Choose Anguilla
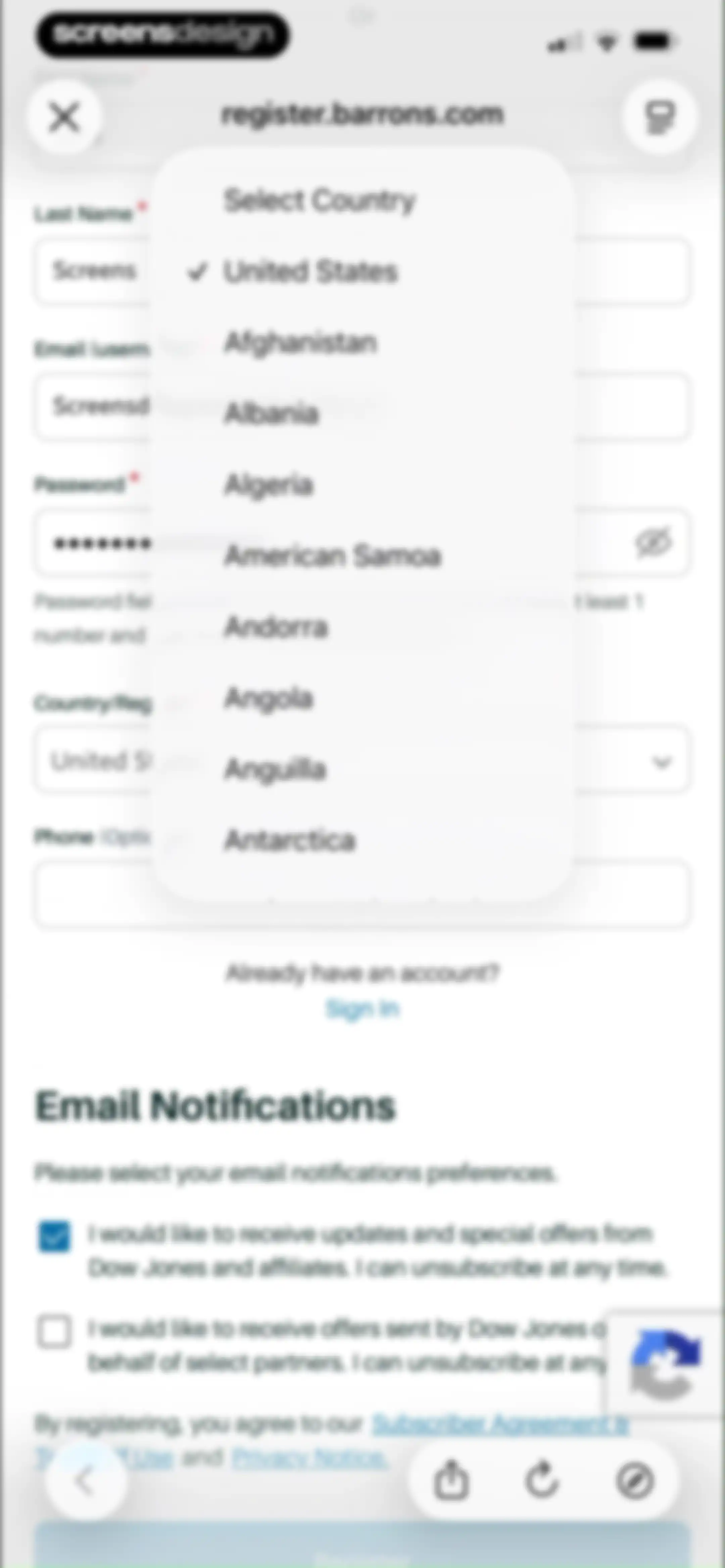Screen dimensions: 725x1568 pyautogui.click(x=363, y=769)
